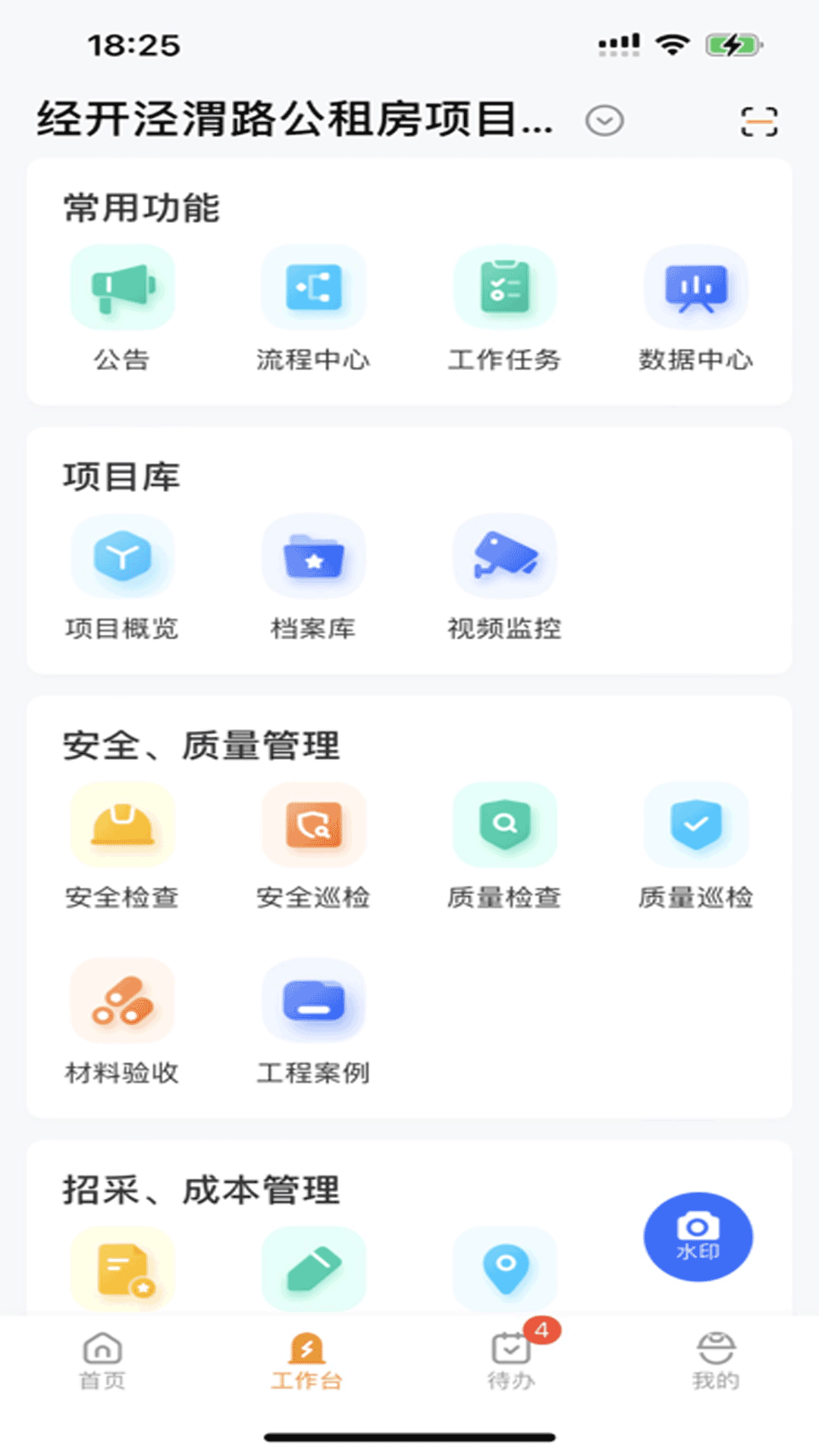Open the 公告 announcements icon
This screenshot has height=1456, width=819.
(x=123, y=287)
